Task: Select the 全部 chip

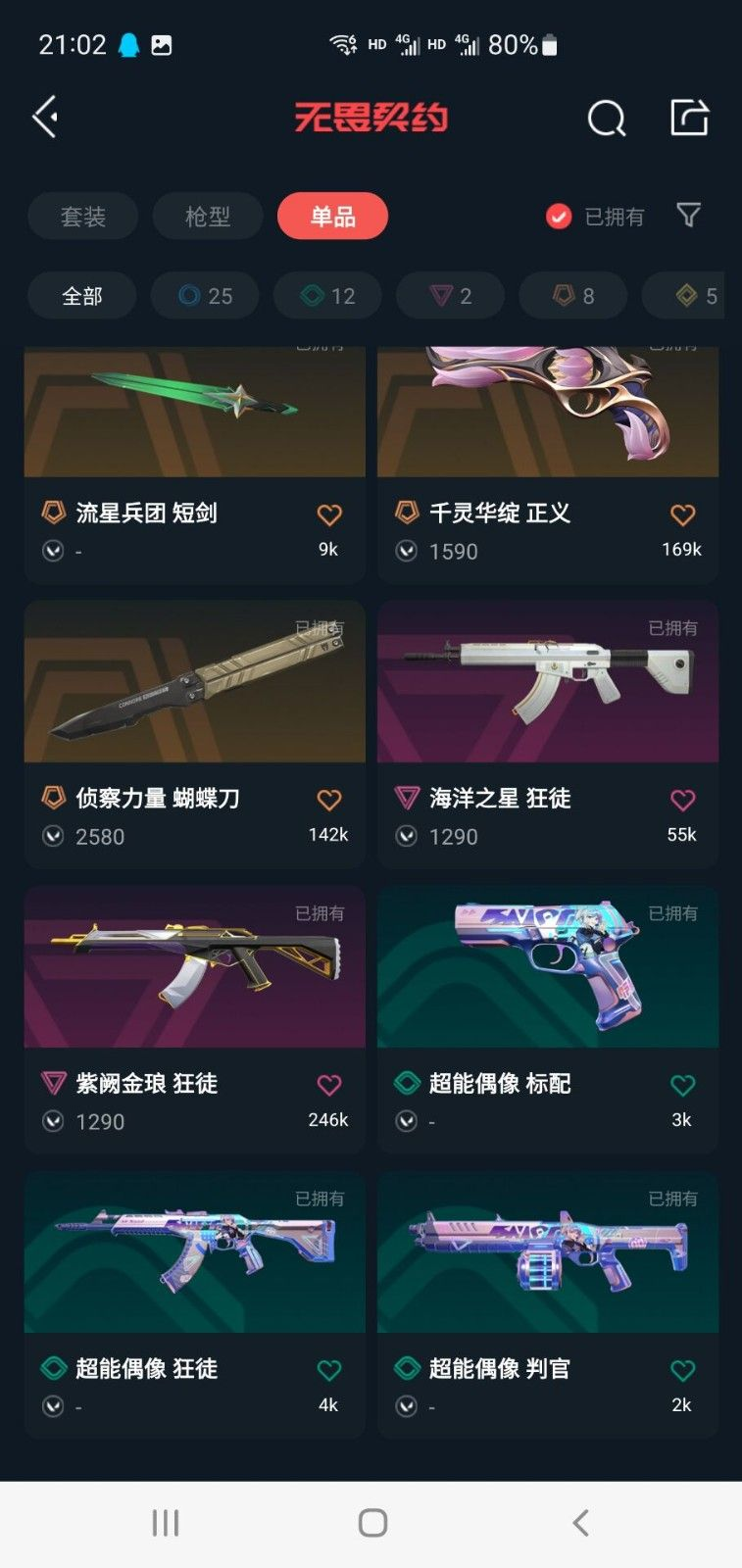Action: pos(82,296)
